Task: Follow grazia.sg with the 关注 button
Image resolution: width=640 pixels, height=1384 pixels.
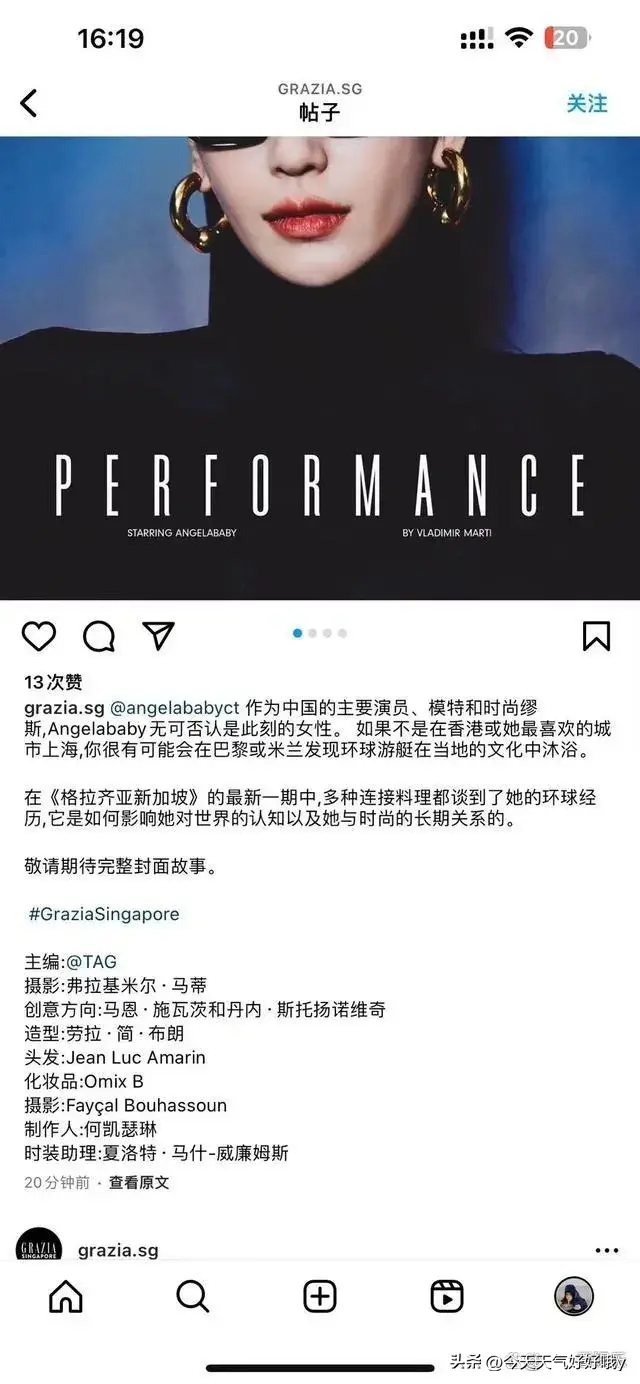Action: tap(587, 103)
